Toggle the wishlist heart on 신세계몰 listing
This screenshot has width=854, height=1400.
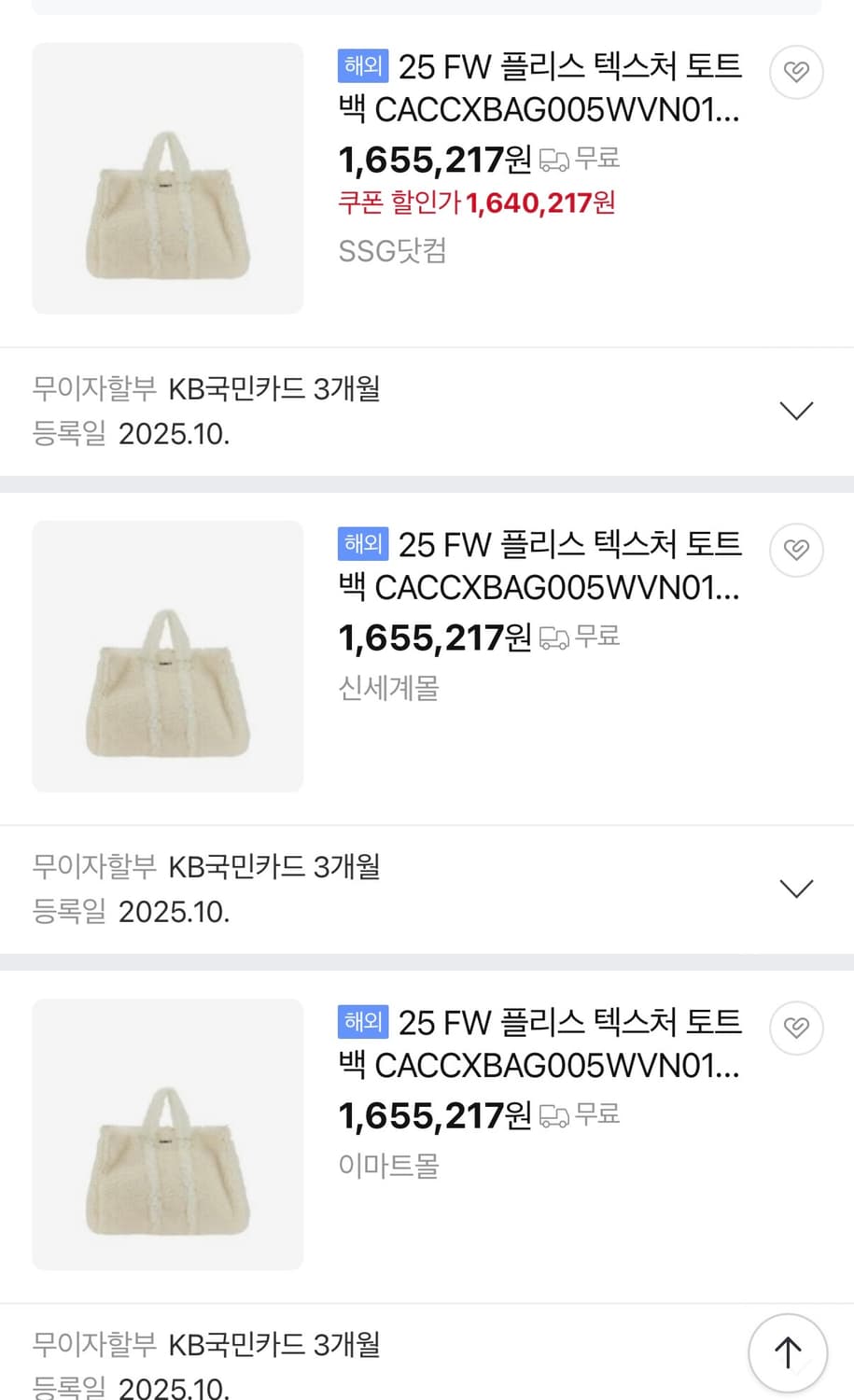(x=795, y=550)
